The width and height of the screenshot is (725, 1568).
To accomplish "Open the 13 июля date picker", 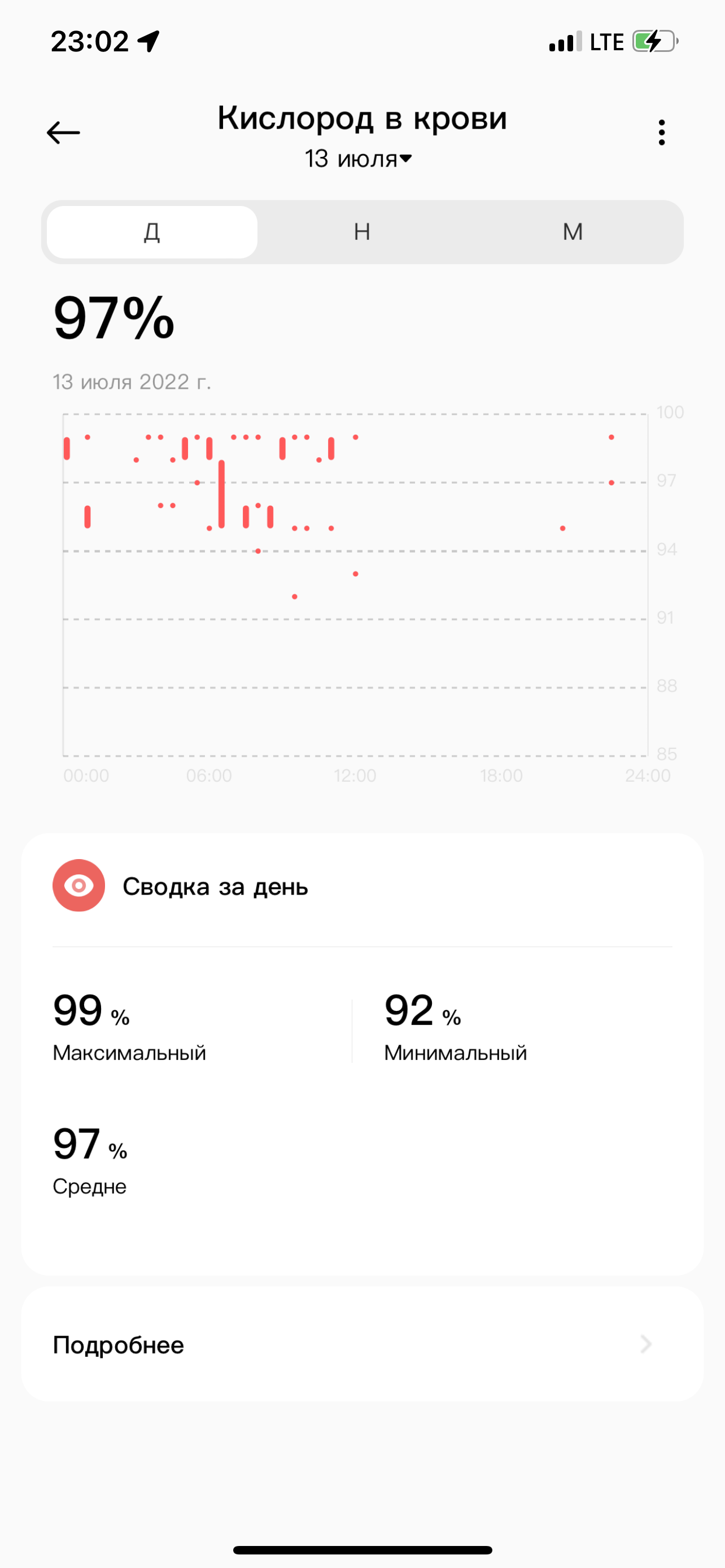I will click(359, 160).
